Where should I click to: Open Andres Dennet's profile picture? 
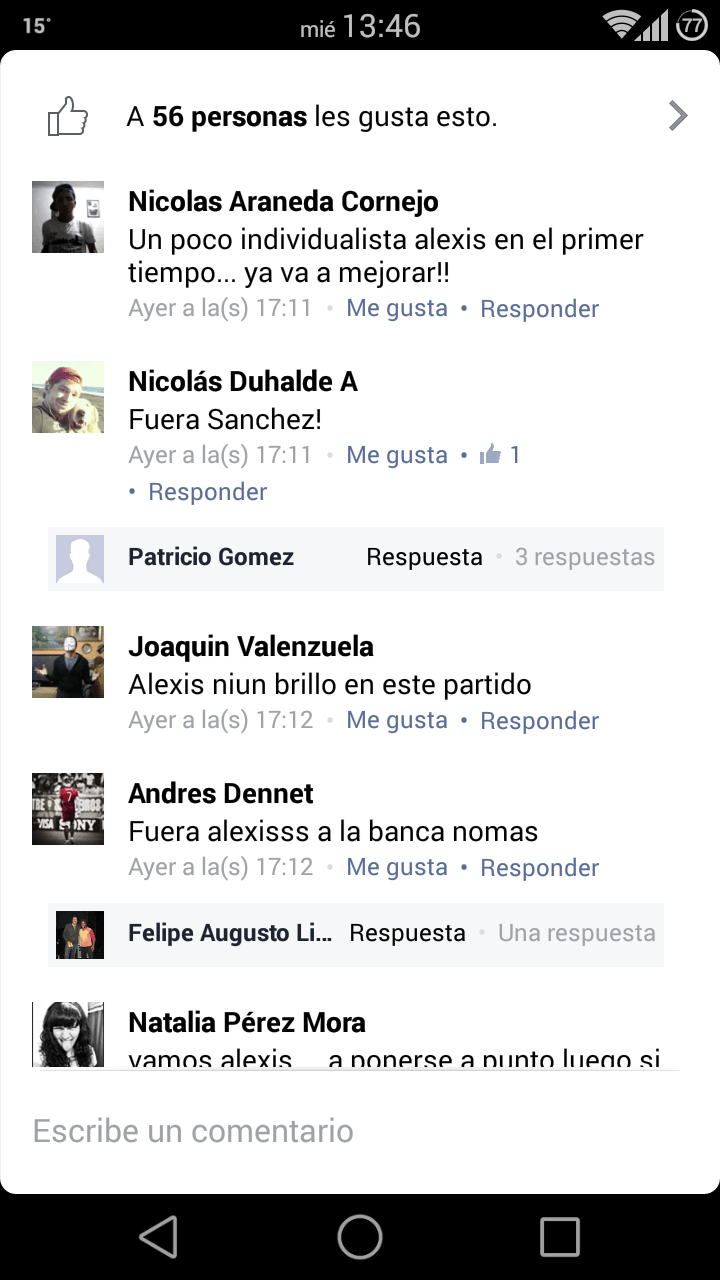pyautogui.click(x=68, y=809)
